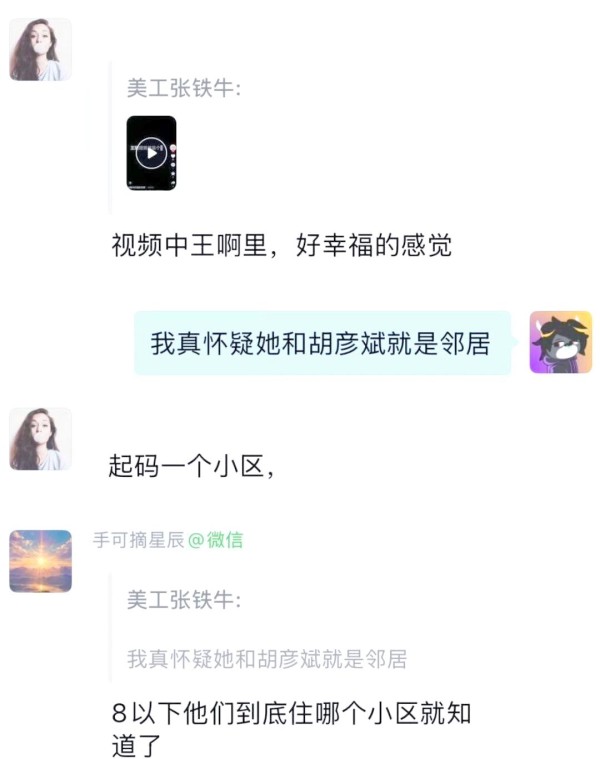Open the purple cartoon avatar's profile
This screenshot has width=600, height=759.
pos(560,342)
